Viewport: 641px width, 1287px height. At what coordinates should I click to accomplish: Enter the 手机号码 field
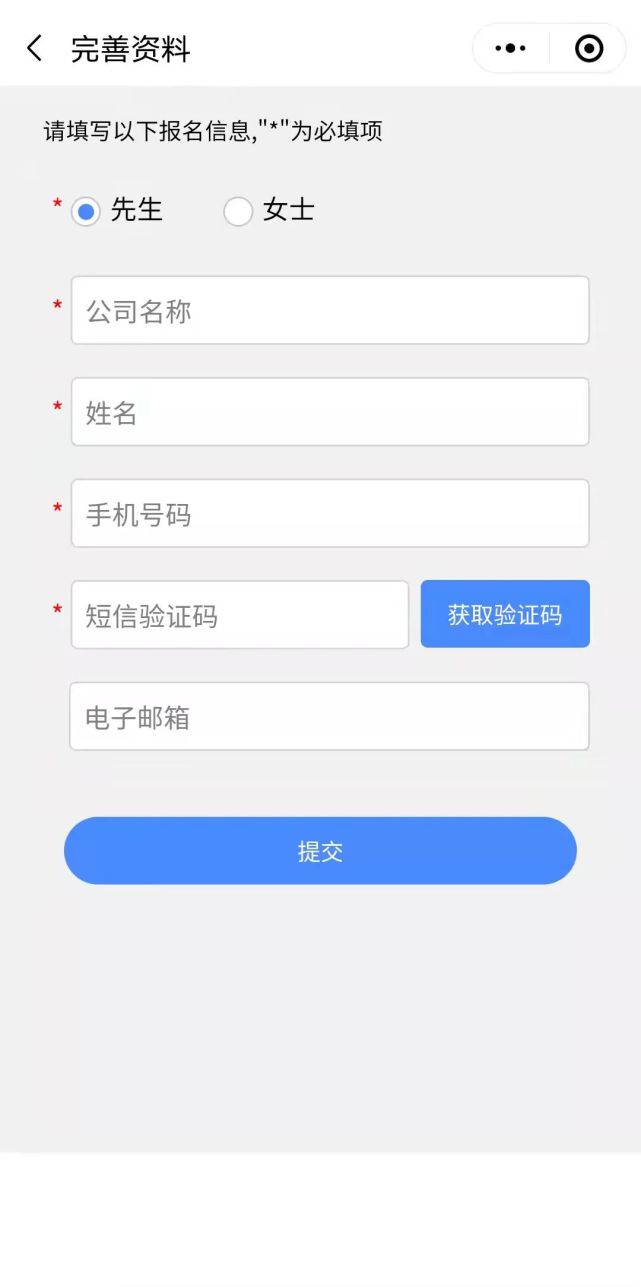[x=330, y=514]
